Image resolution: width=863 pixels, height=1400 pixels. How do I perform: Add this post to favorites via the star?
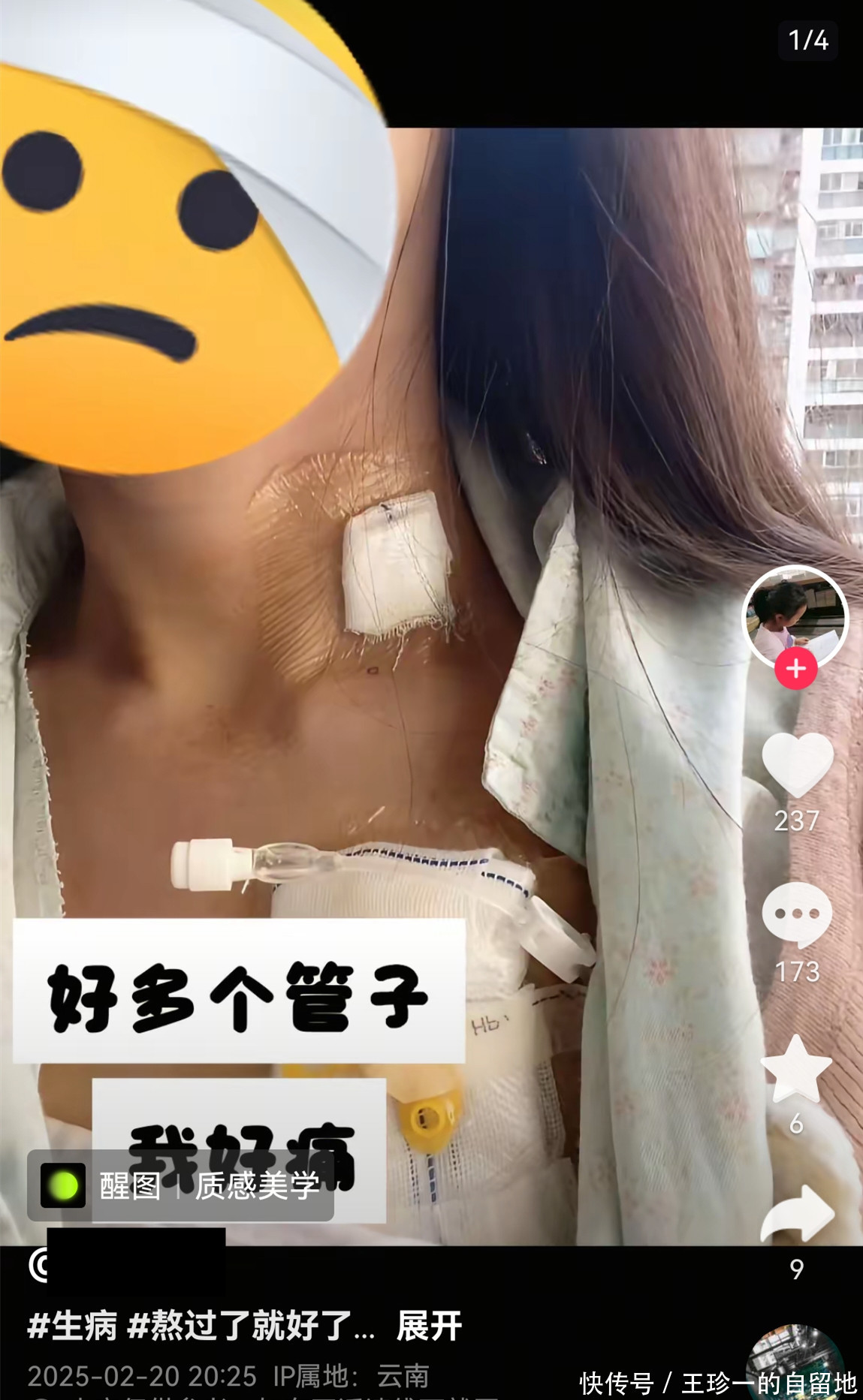pos(796,1069)
